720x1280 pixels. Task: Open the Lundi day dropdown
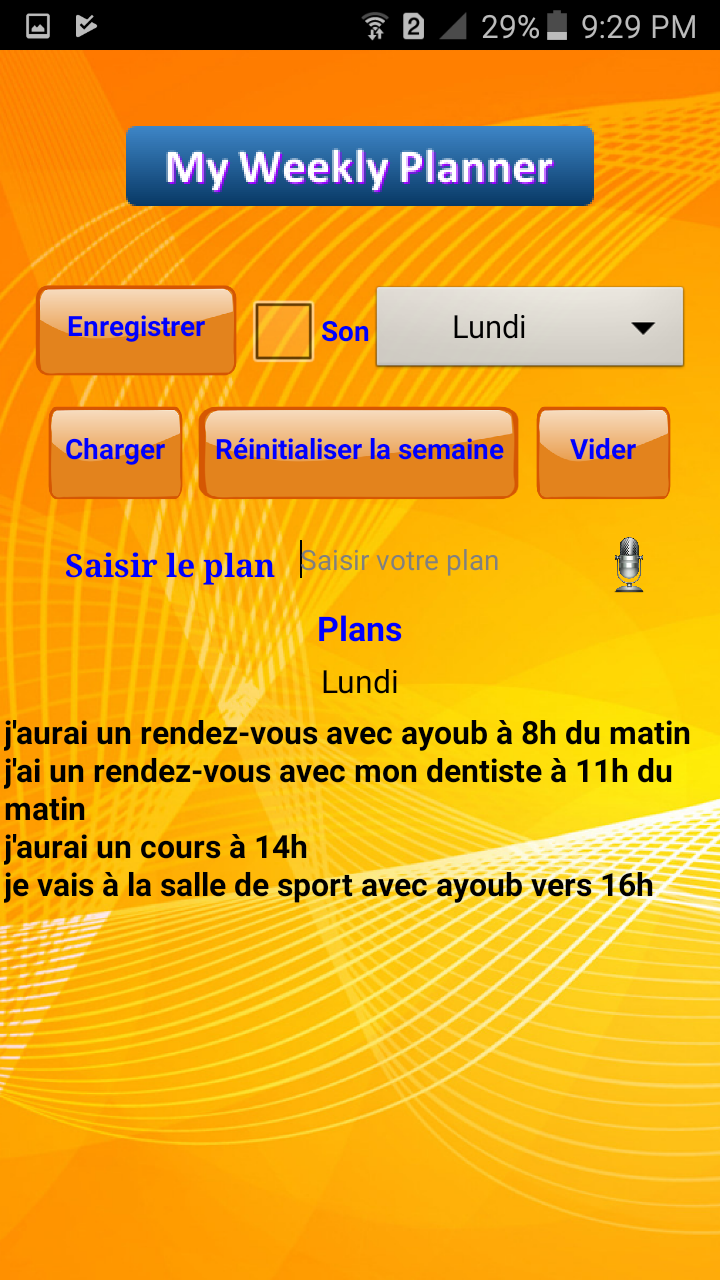(x=529, y=328)
